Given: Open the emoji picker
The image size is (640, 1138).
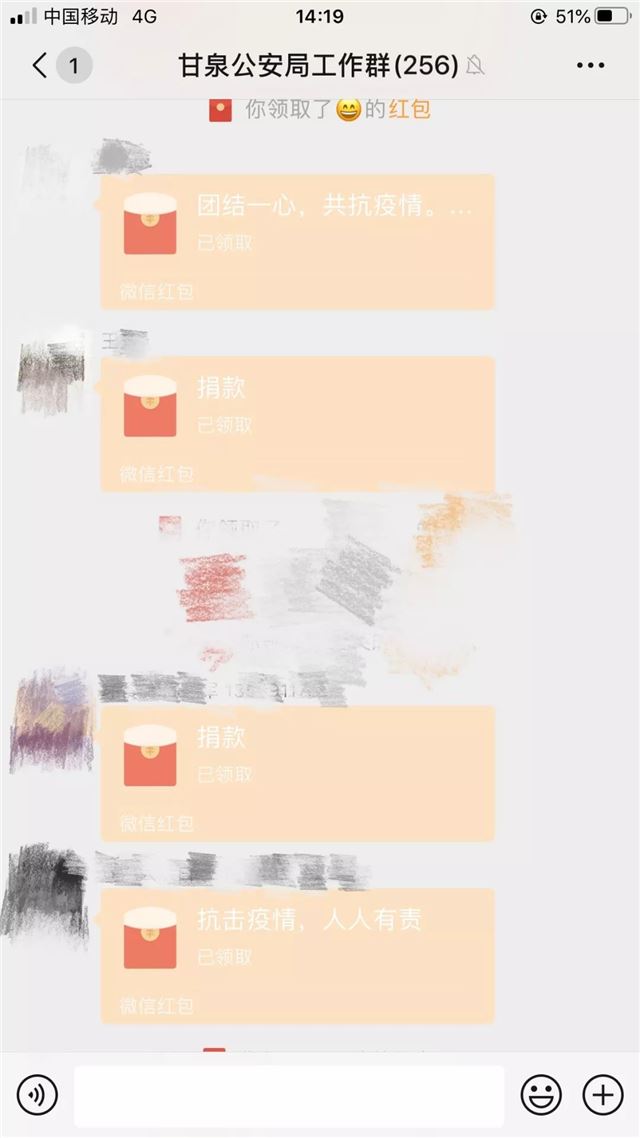Looking at the screenshot, I should click(541, 1096).
